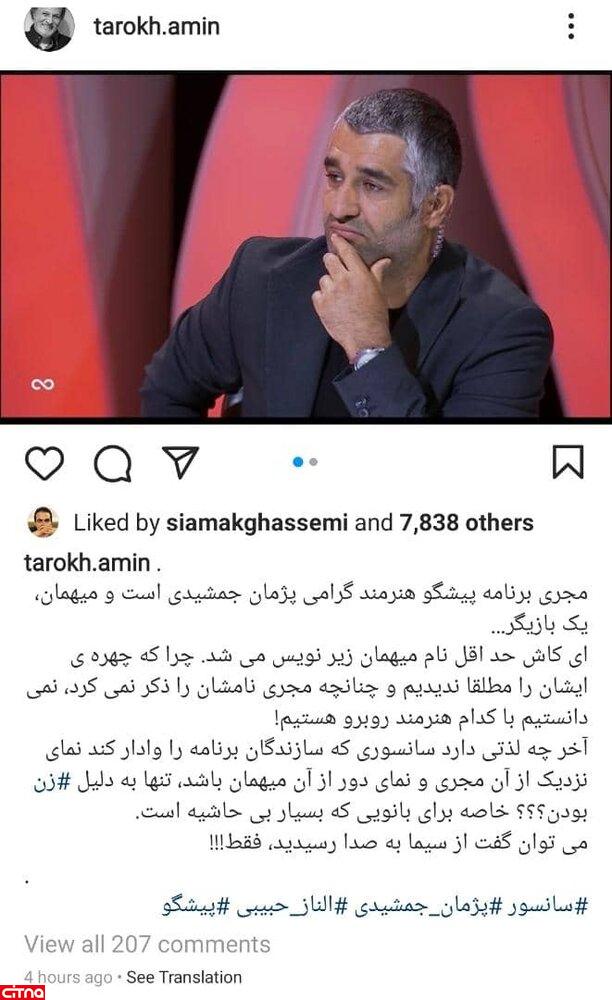Viewport: 612px width, 1000px height.
Task: Open the comment bubble icon
Action: pos(112,463)
